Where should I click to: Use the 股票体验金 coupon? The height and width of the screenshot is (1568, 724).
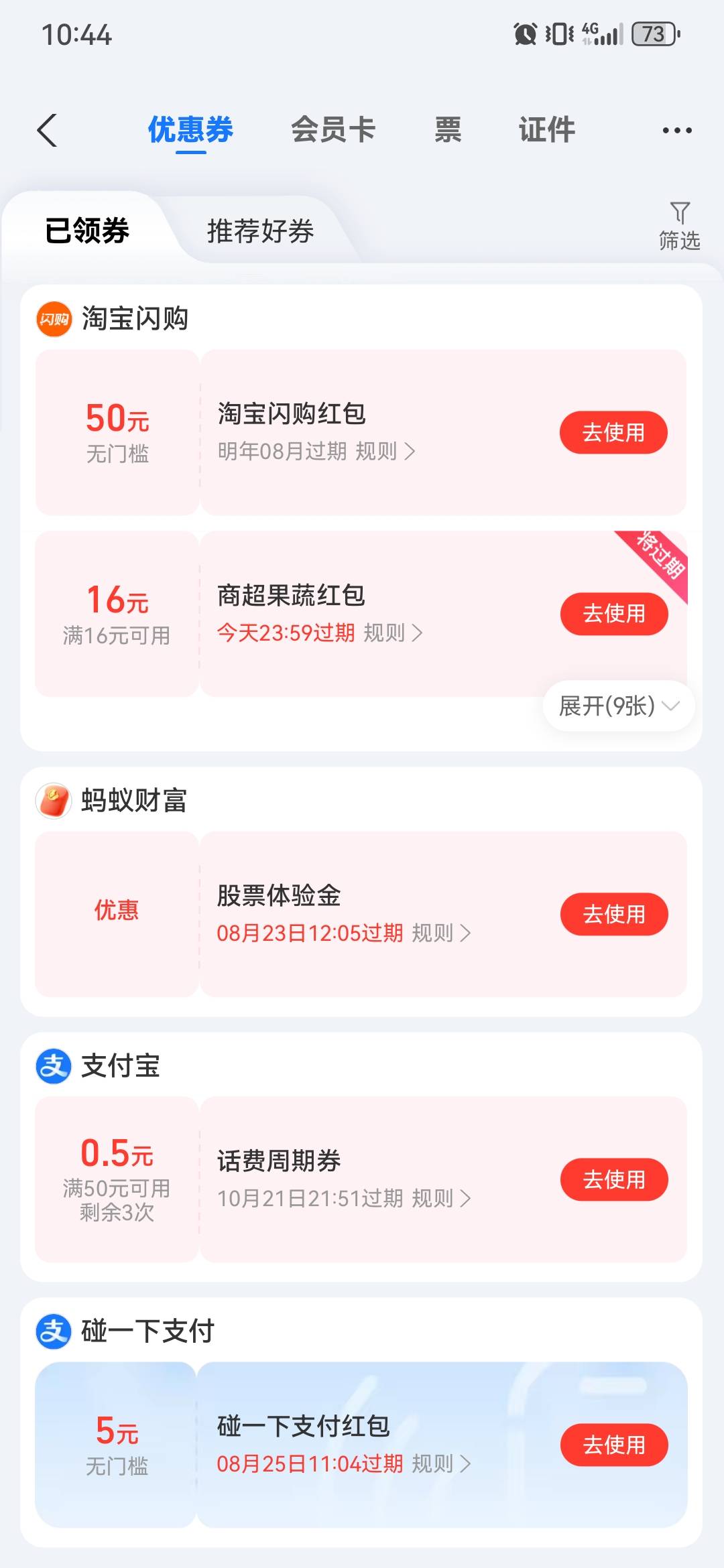pyautogui.click(x=614, y=914)
